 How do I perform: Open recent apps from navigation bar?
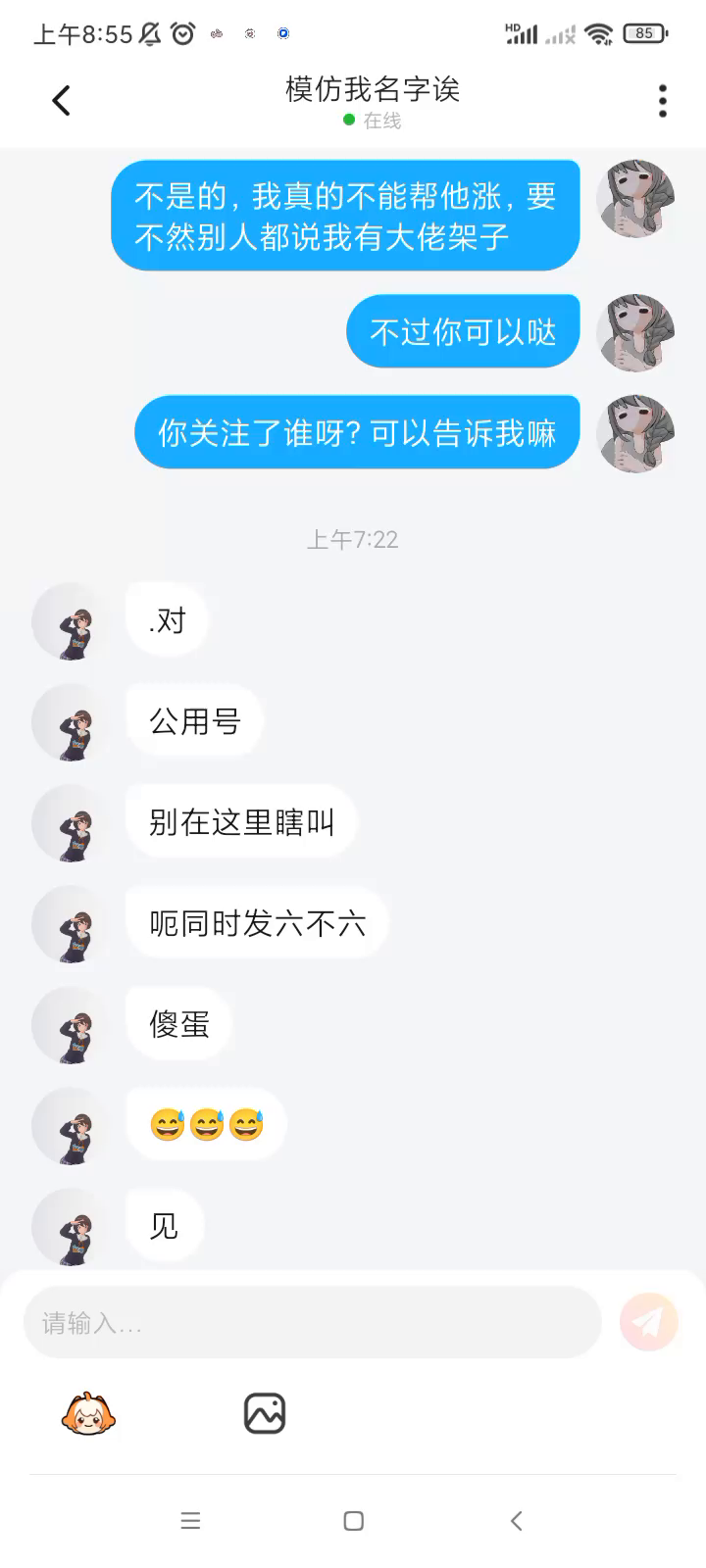(x=191, y=1521)
